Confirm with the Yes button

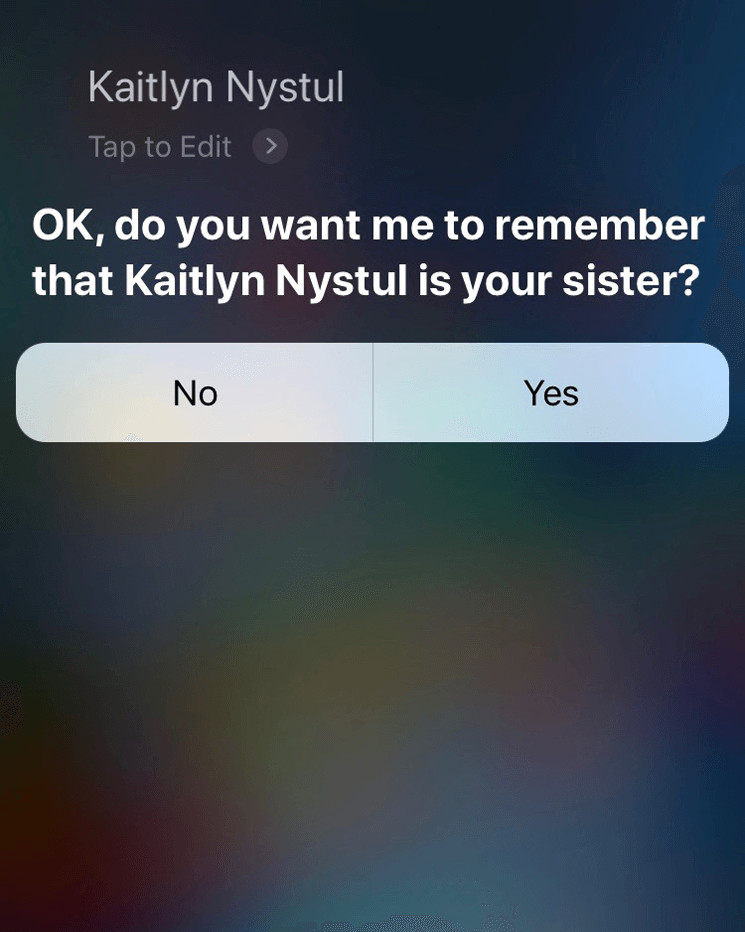[551, 393]
